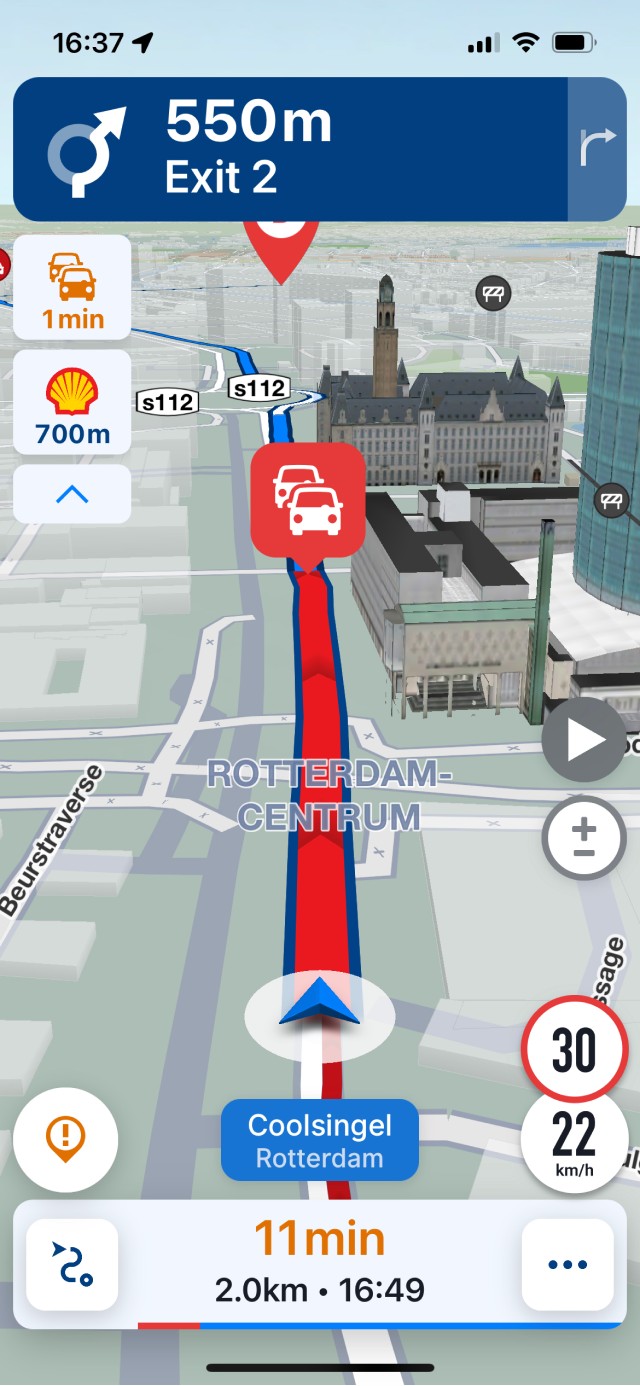The width and height of the screenshot is (640, 1386).
Task: Open trip summary showing 11min 2.0km
Action: coord(320,1264)
